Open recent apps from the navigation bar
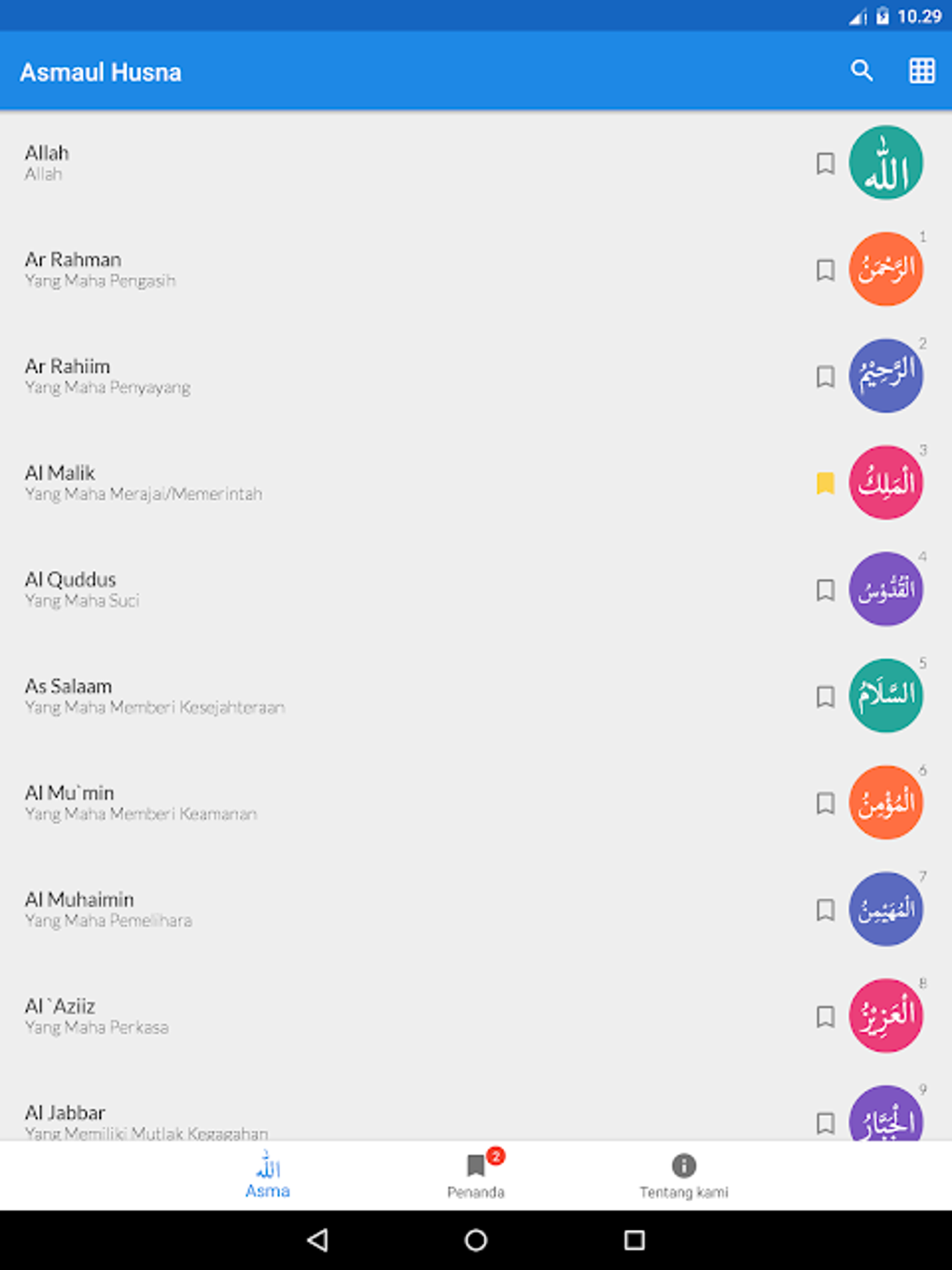This screenshot has height=1270, width=952. point(635,1240)
